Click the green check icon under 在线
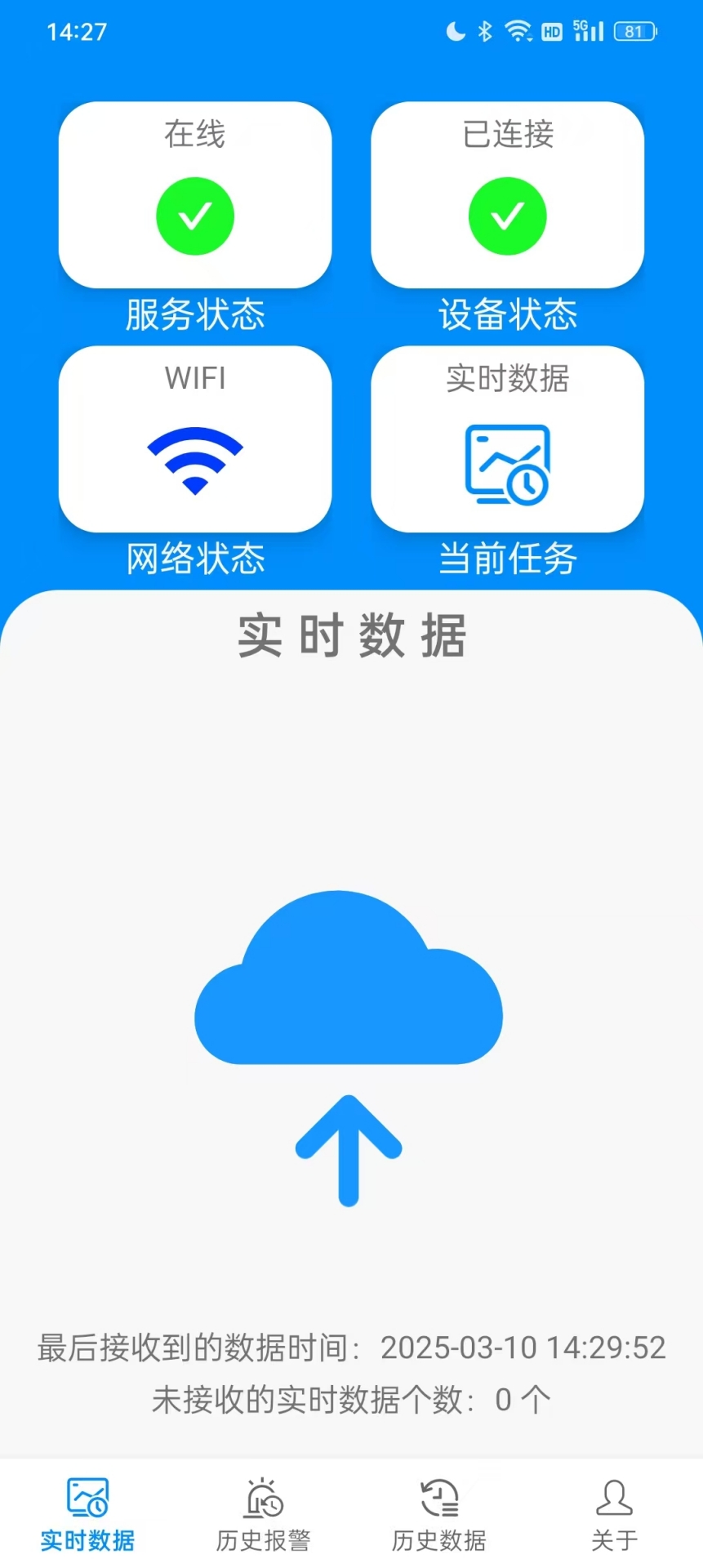703x1568 pixels. click(194, 215)
